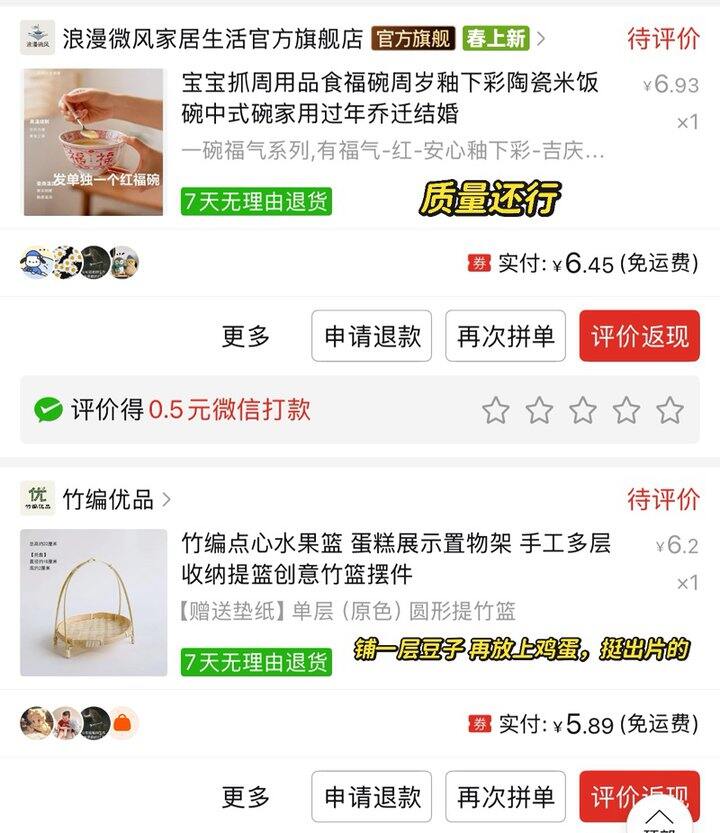
Task: Rate five stars on the review reward row
Action: click(670, 410)
